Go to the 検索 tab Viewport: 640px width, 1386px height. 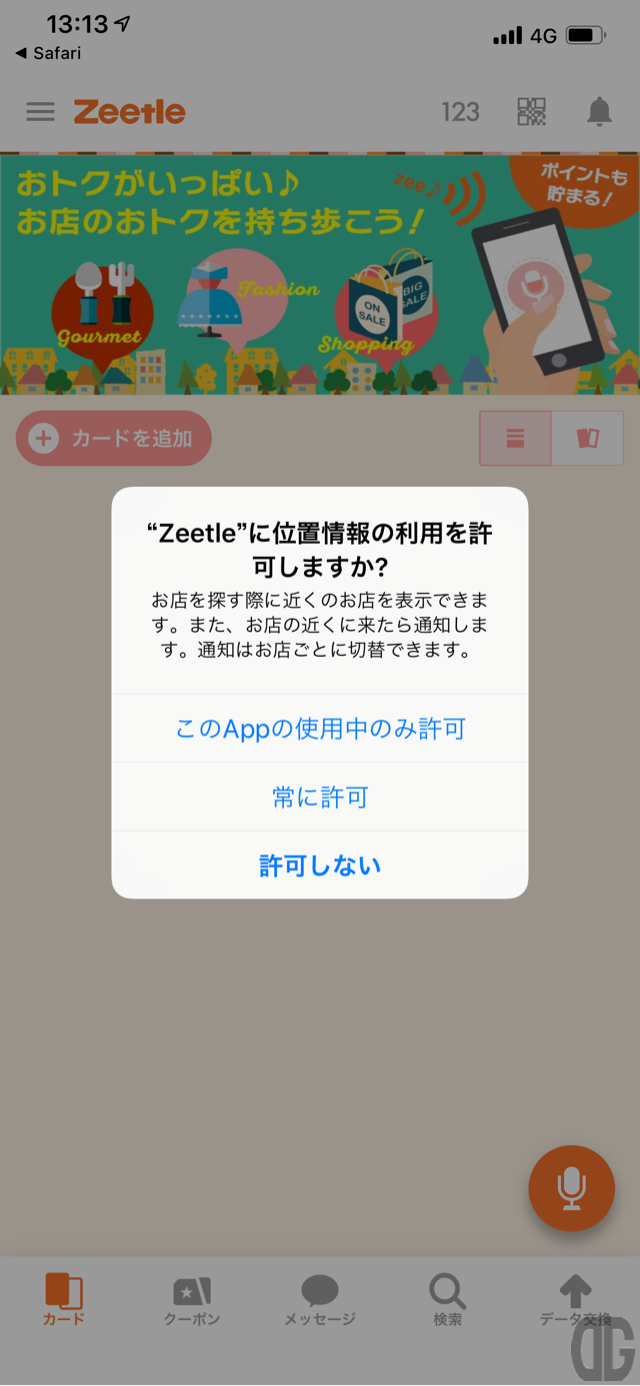click(447, 1300)
